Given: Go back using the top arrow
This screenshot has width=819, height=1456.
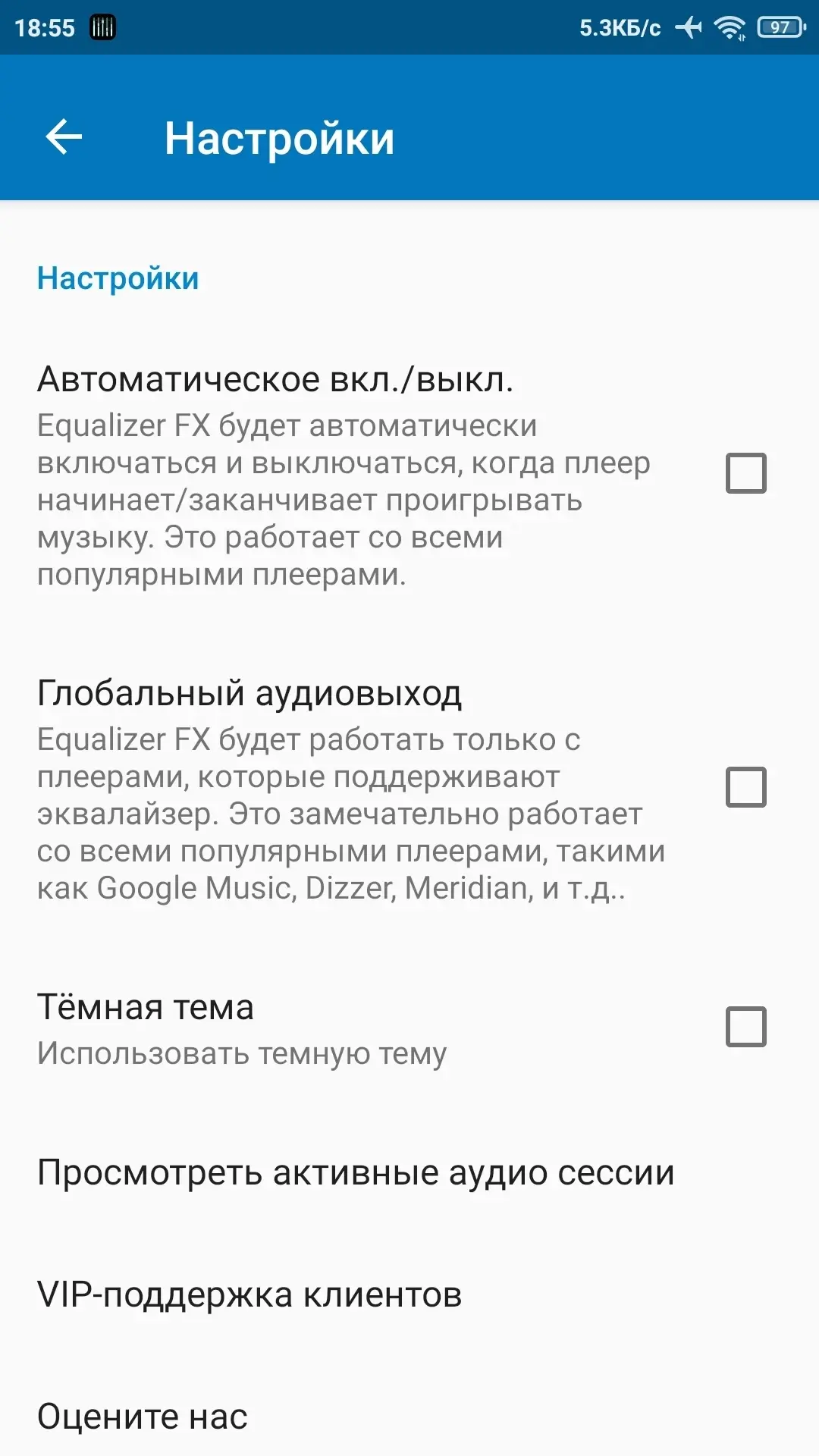Looking at the screenshot, I should coord(64,137).
